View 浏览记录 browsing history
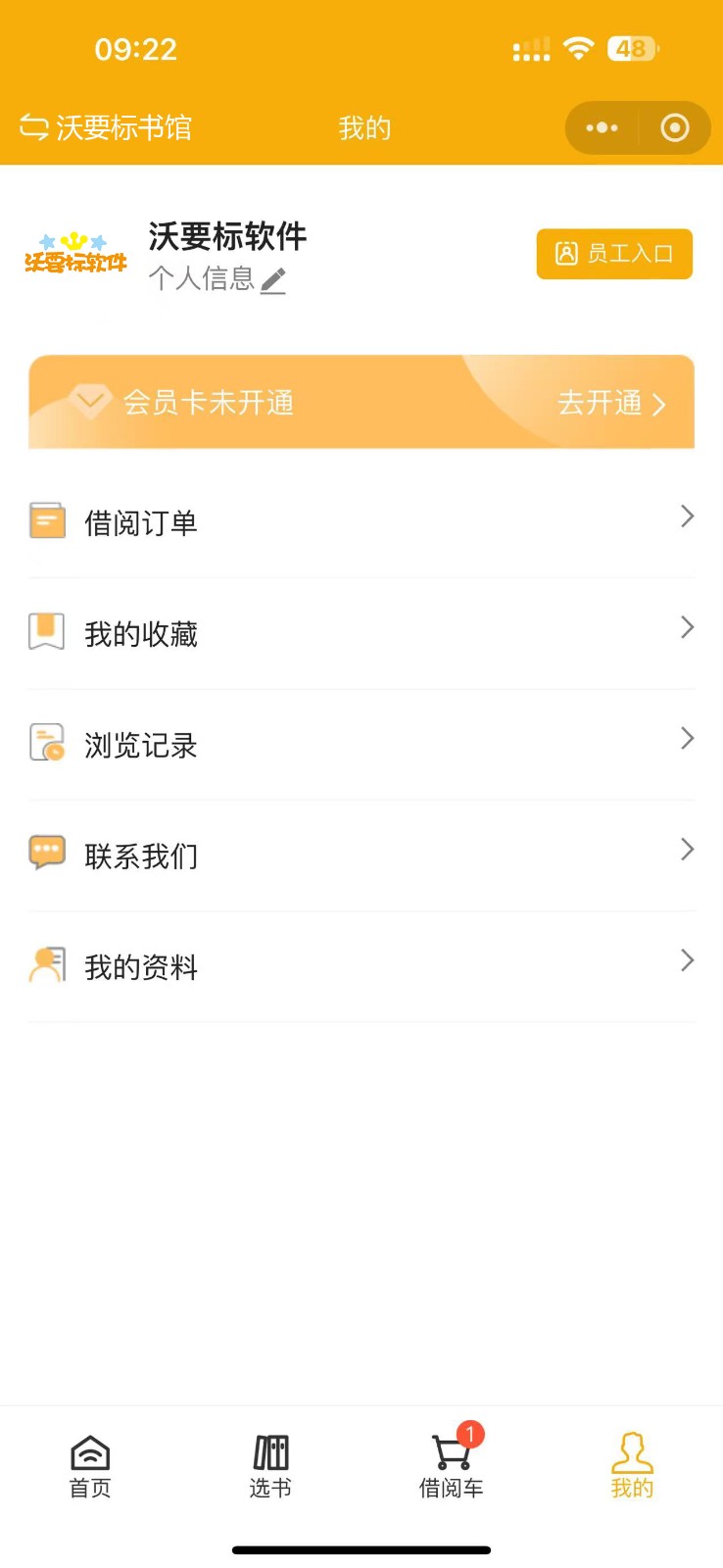 click(361, 745)
